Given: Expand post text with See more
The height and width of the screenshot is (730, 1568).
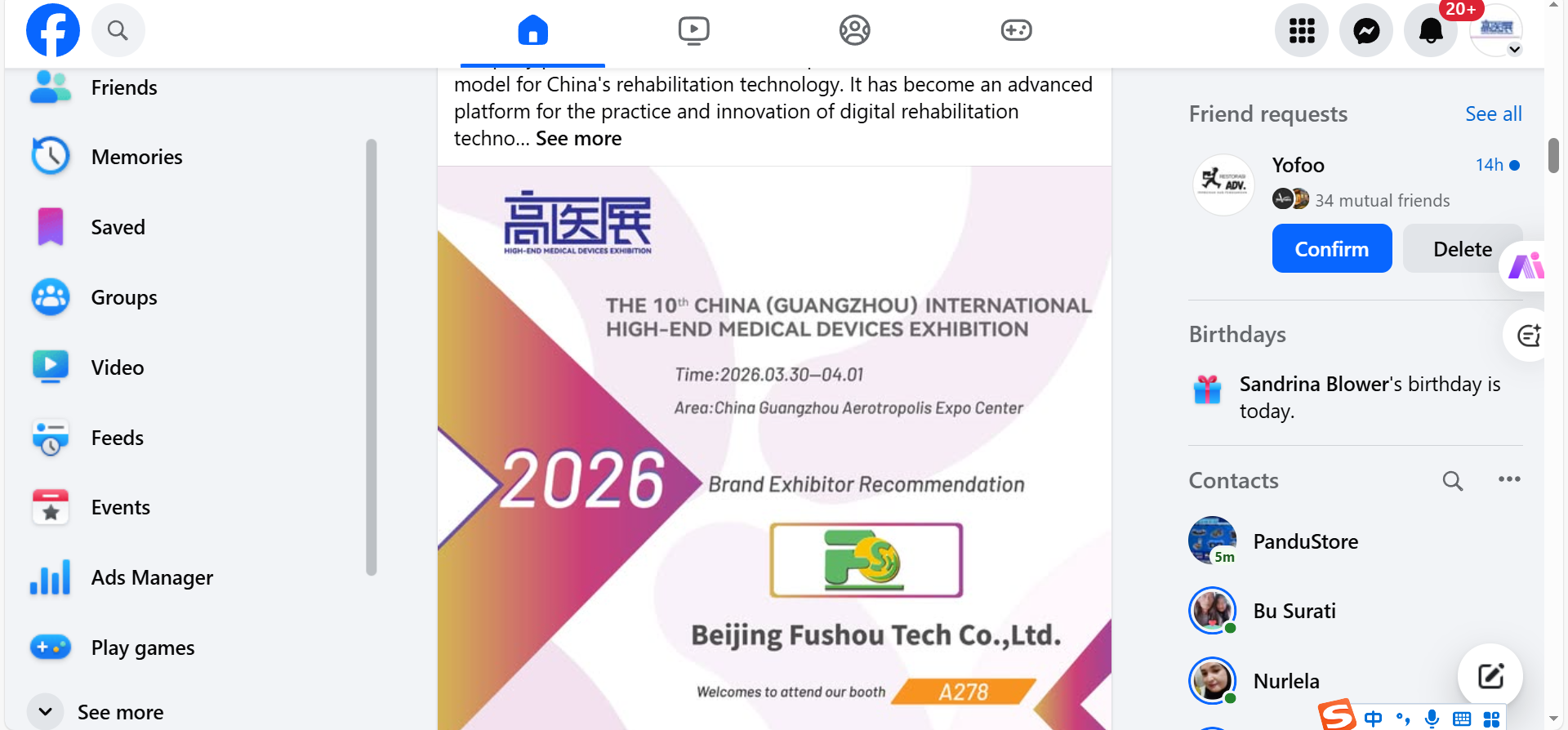Looking at the screenshot, I should (578, 138).
